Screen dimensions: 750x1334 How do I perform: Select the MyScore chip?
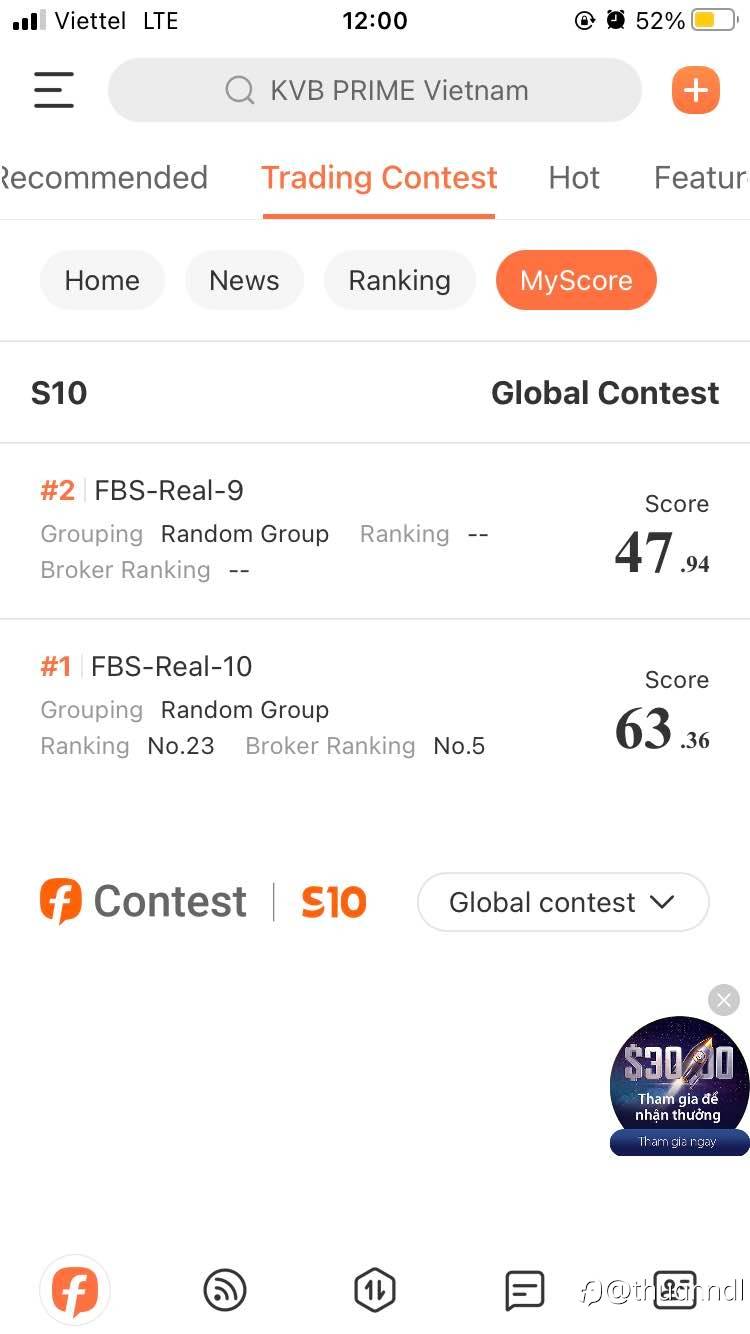[x=576, y=280]
